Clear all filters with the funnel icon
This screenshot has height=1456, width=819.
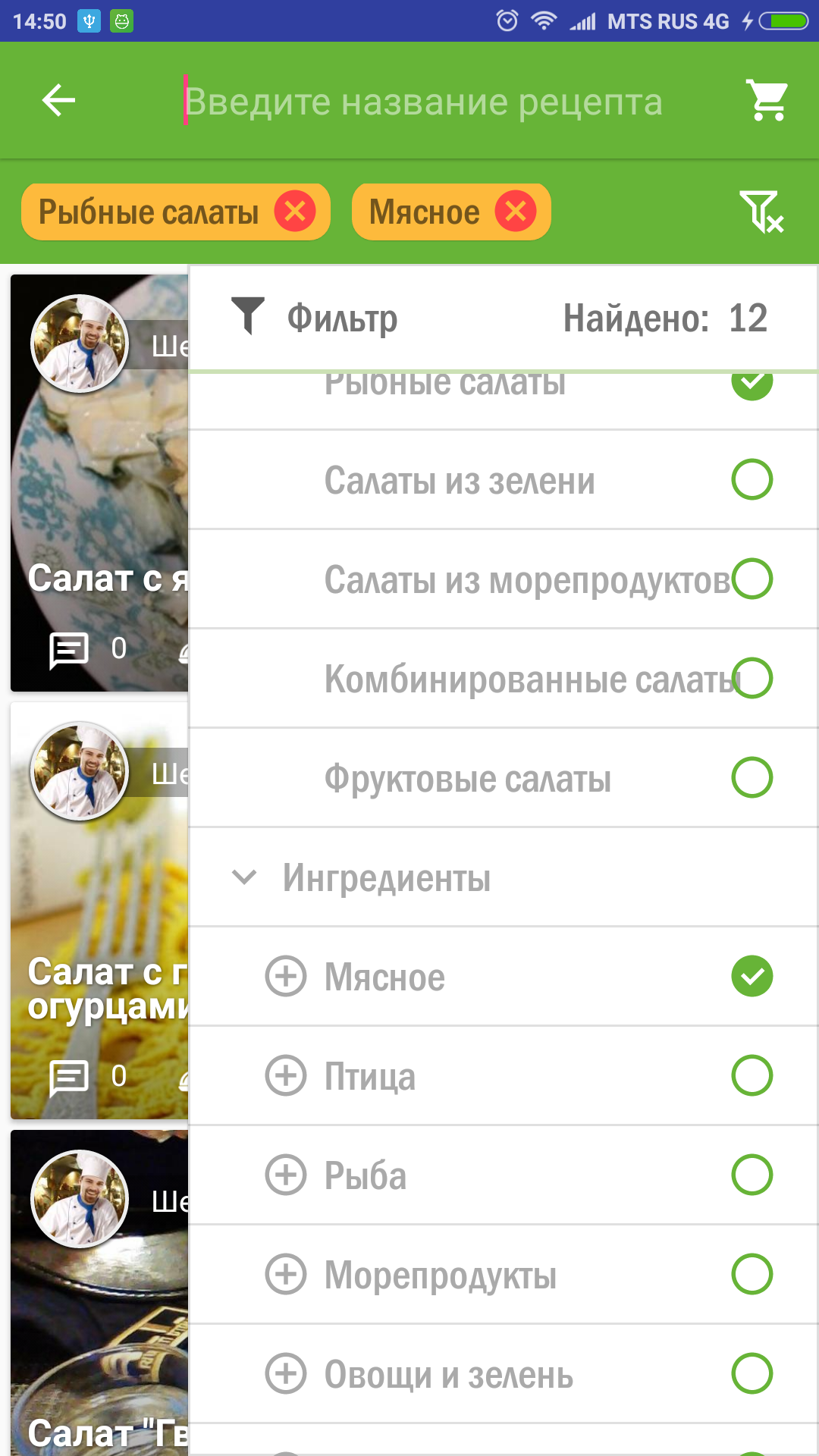(x=761, y=212)
